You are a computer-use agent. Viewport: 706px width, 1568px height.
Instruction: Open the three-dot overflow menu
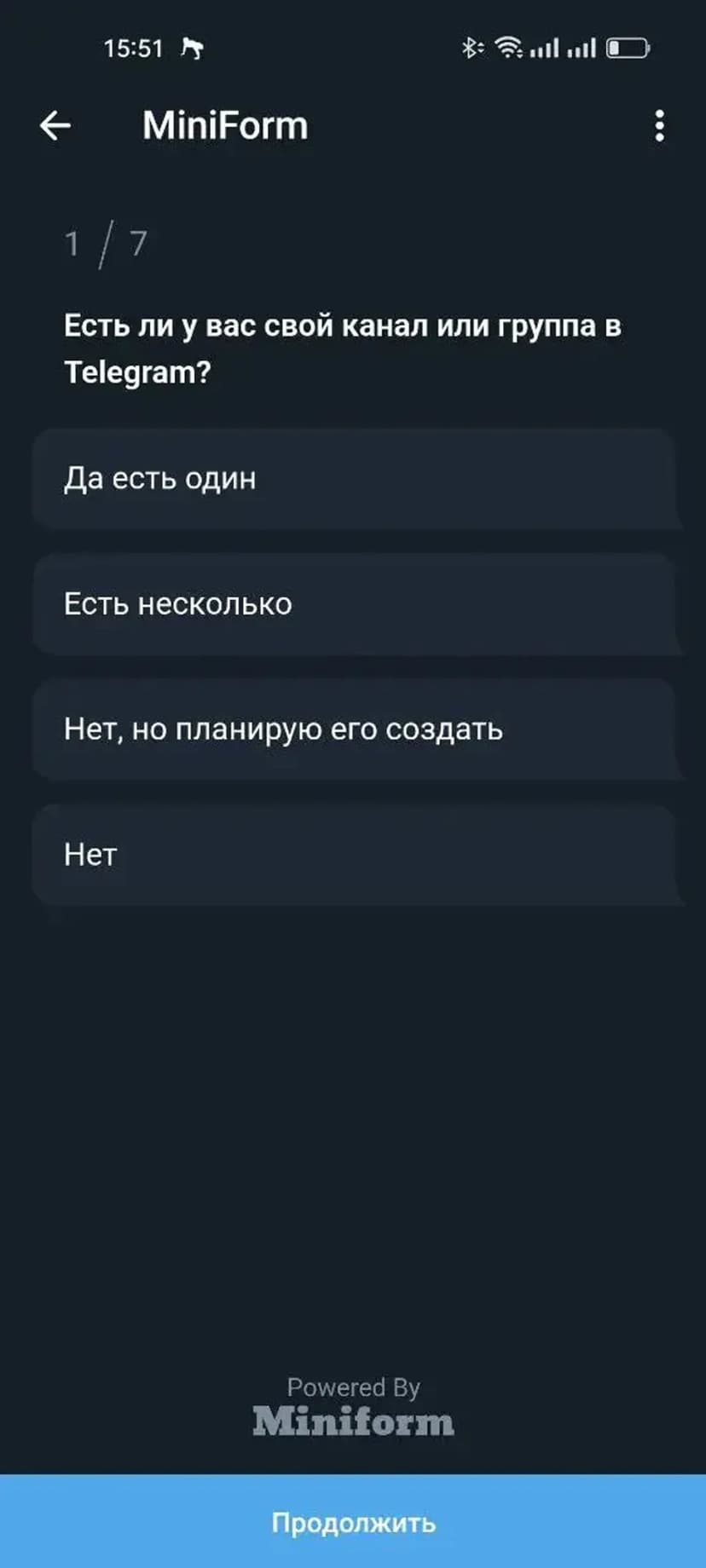[x=659, y=126]
